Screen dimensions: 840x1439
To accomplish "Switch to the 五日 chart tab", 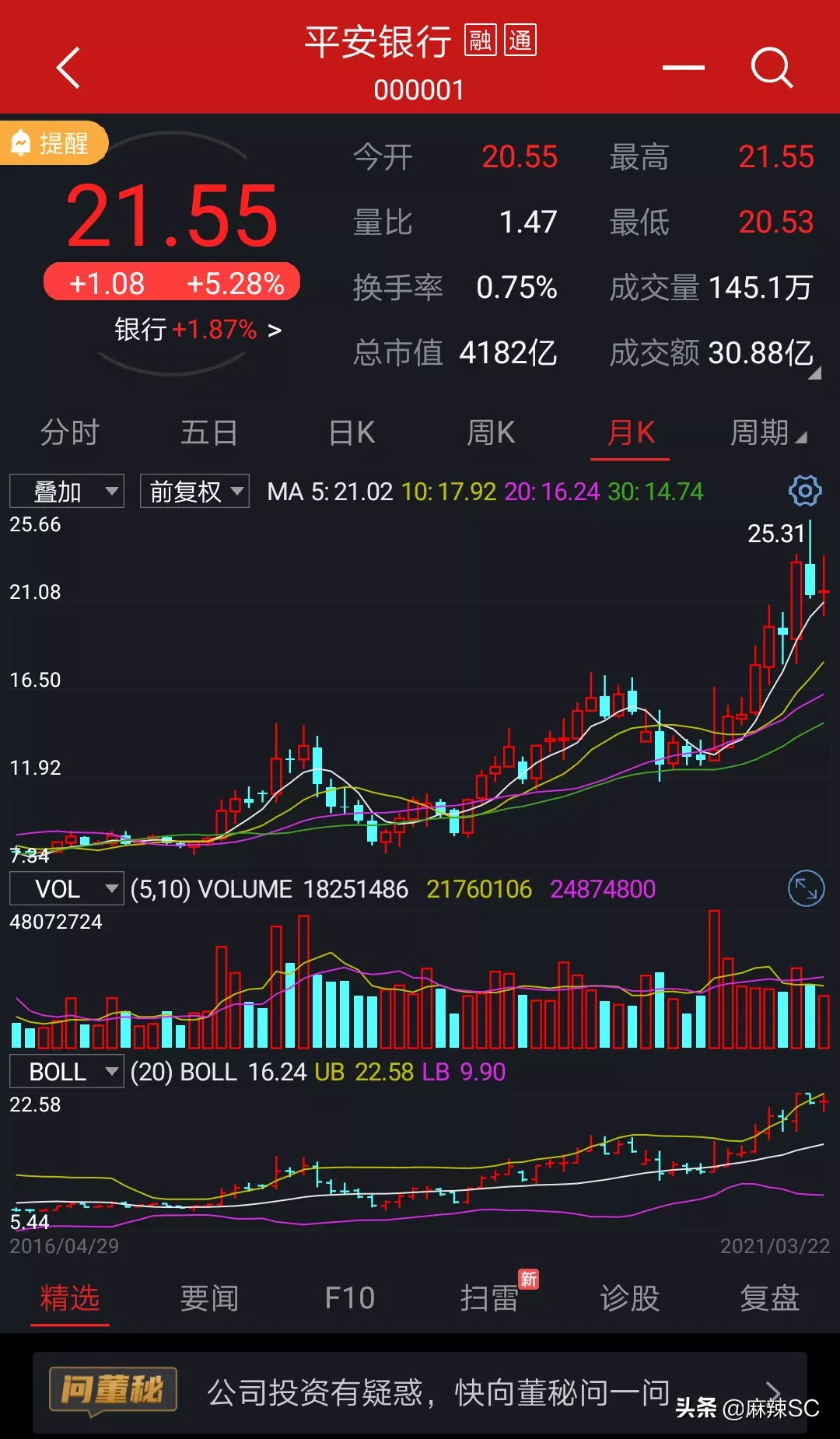I will click(209, 432).
